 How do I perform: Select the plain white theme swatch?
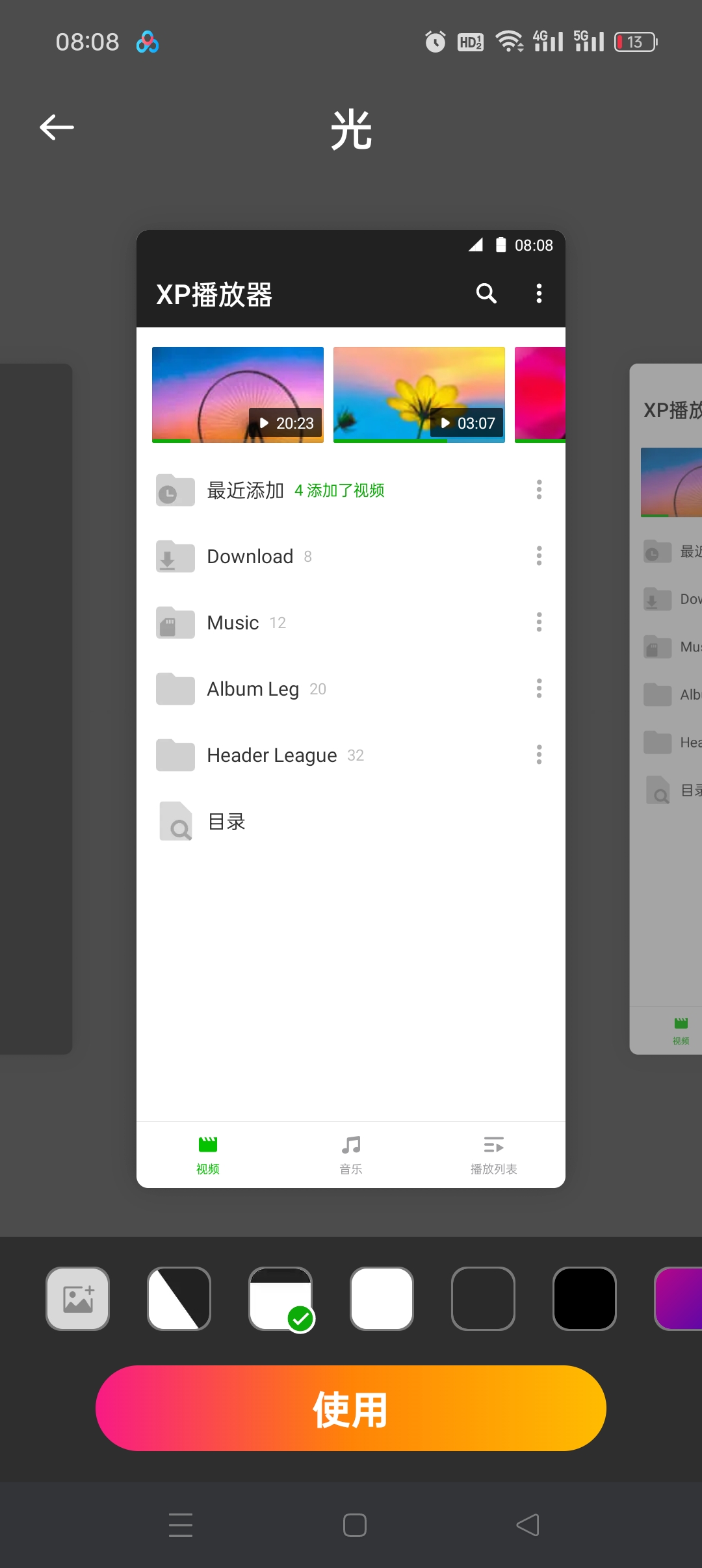click(x=382, y=1298)
